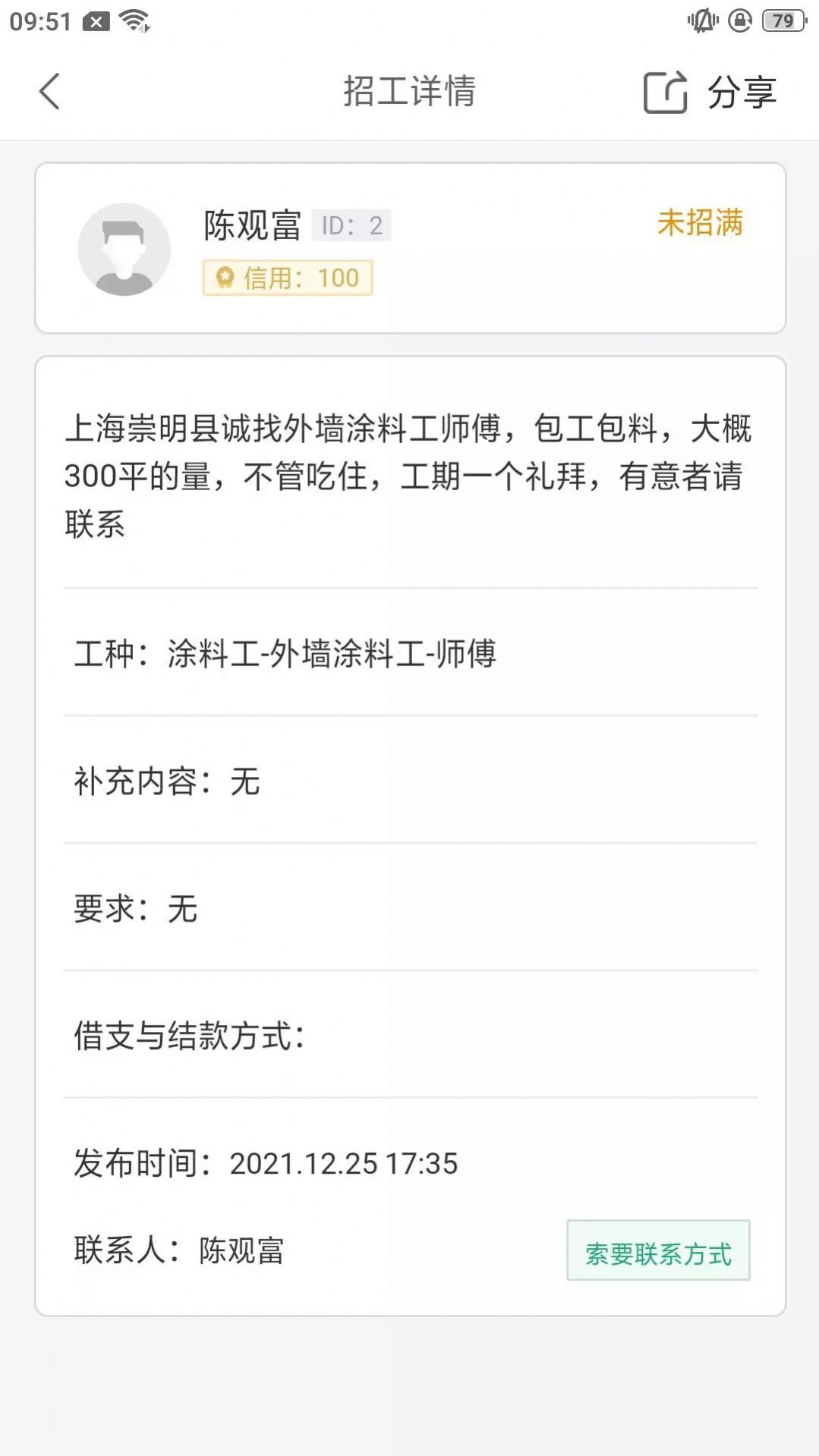This screenshot has height=1456, width=819.
Task: Tap the 信用：100 credit badge
Action: pyautogui.click(x=288, y=278)
